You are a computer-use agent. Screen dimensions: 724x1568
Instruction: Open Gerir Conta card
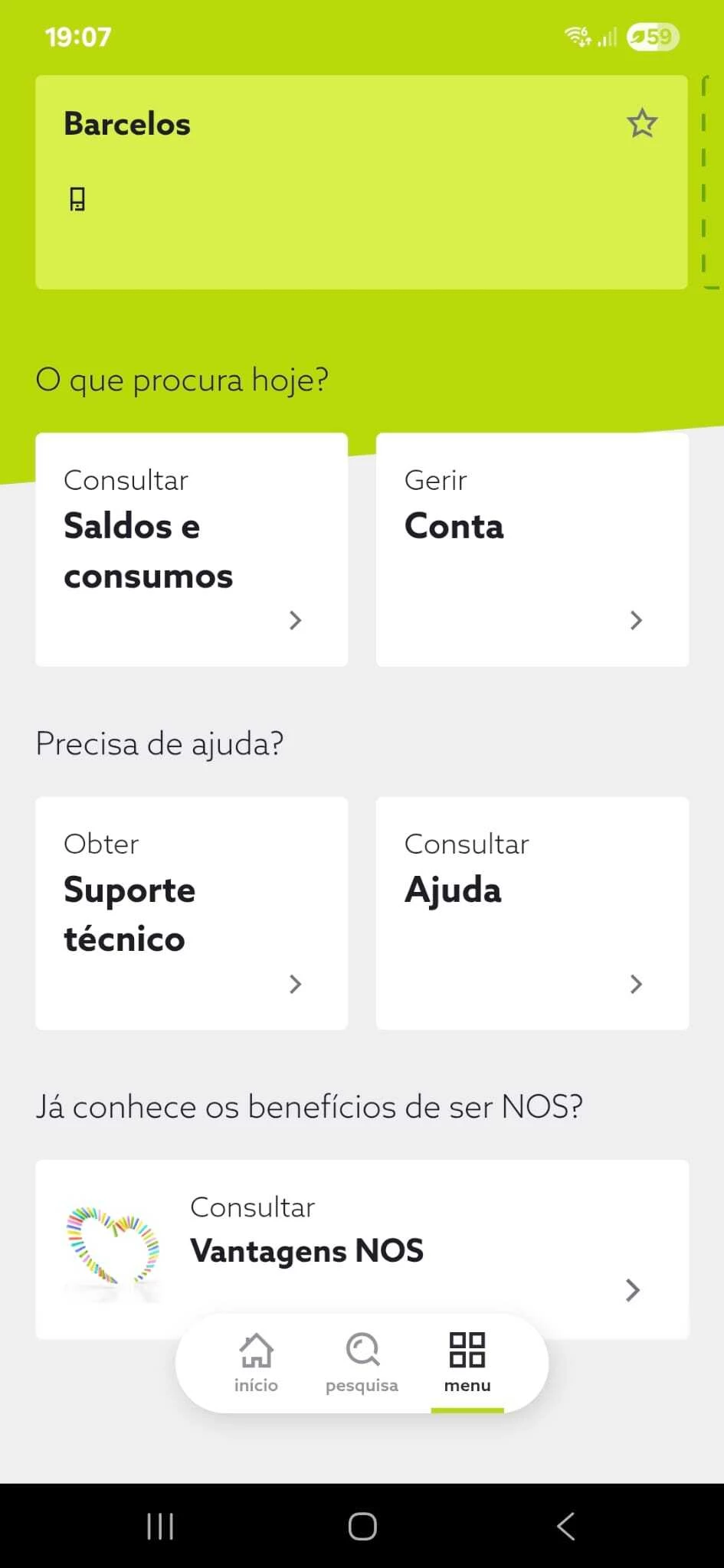[532, 549]
